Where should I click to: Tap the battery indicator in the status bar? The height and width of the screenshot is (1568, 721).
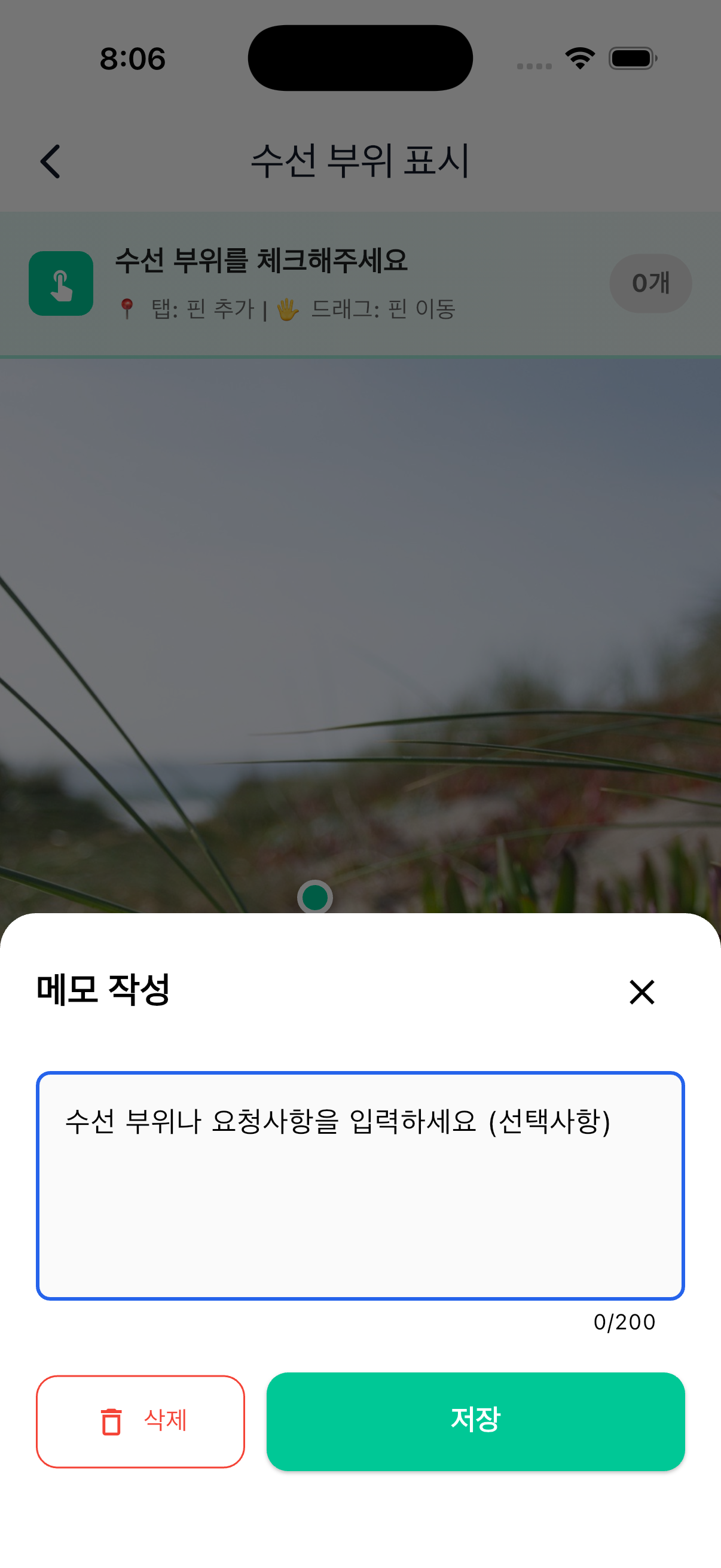point(631,57)
